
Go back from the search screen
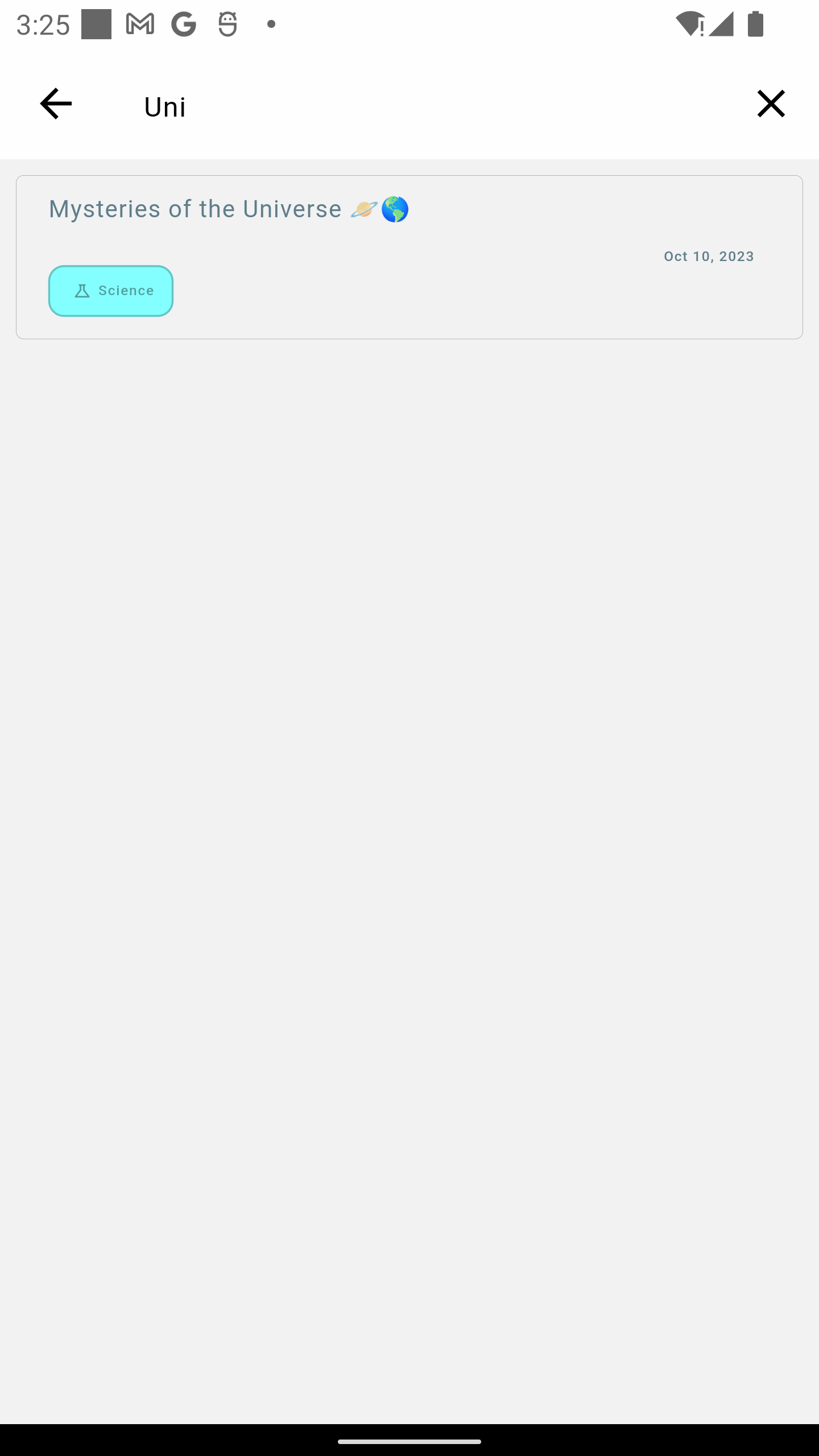point(56,104)
